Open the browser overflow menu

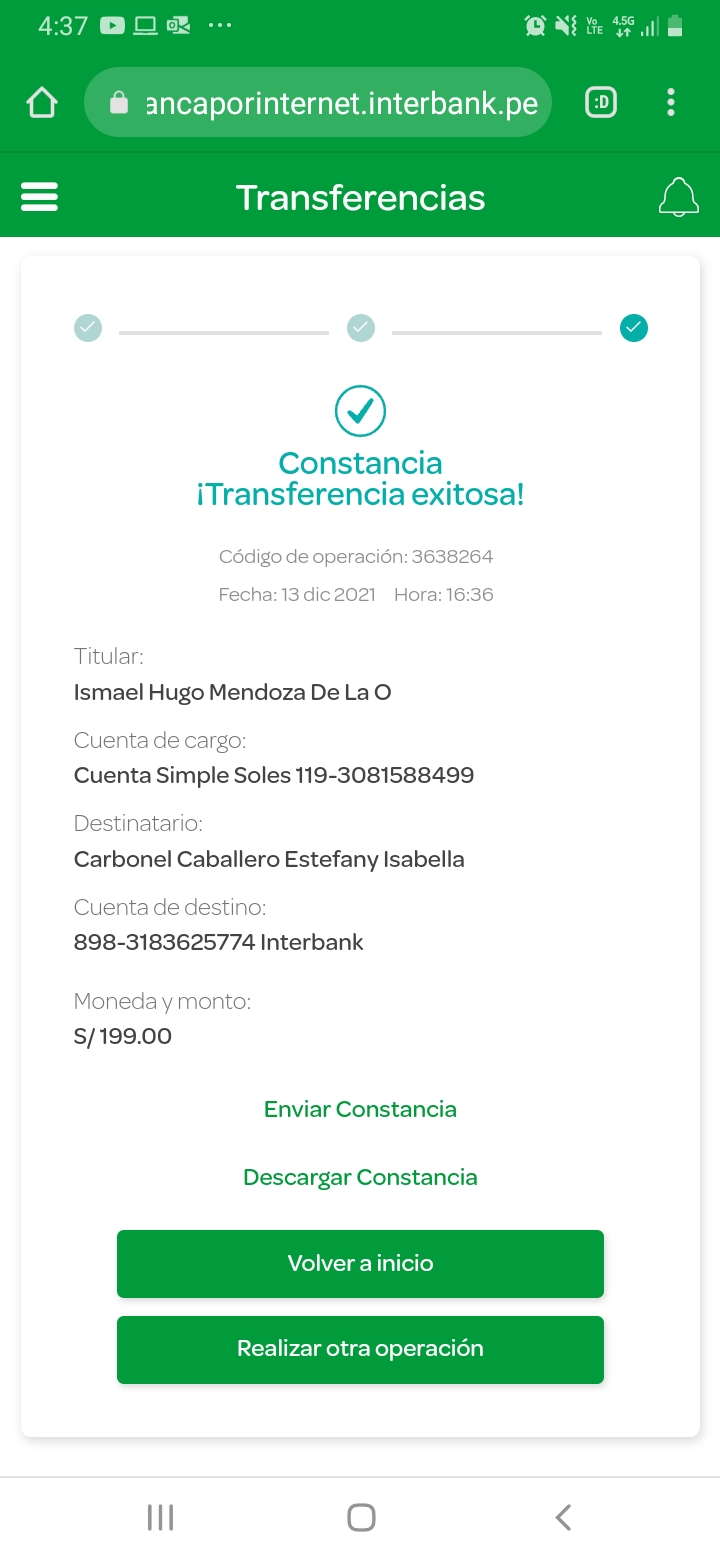(670, 102)
